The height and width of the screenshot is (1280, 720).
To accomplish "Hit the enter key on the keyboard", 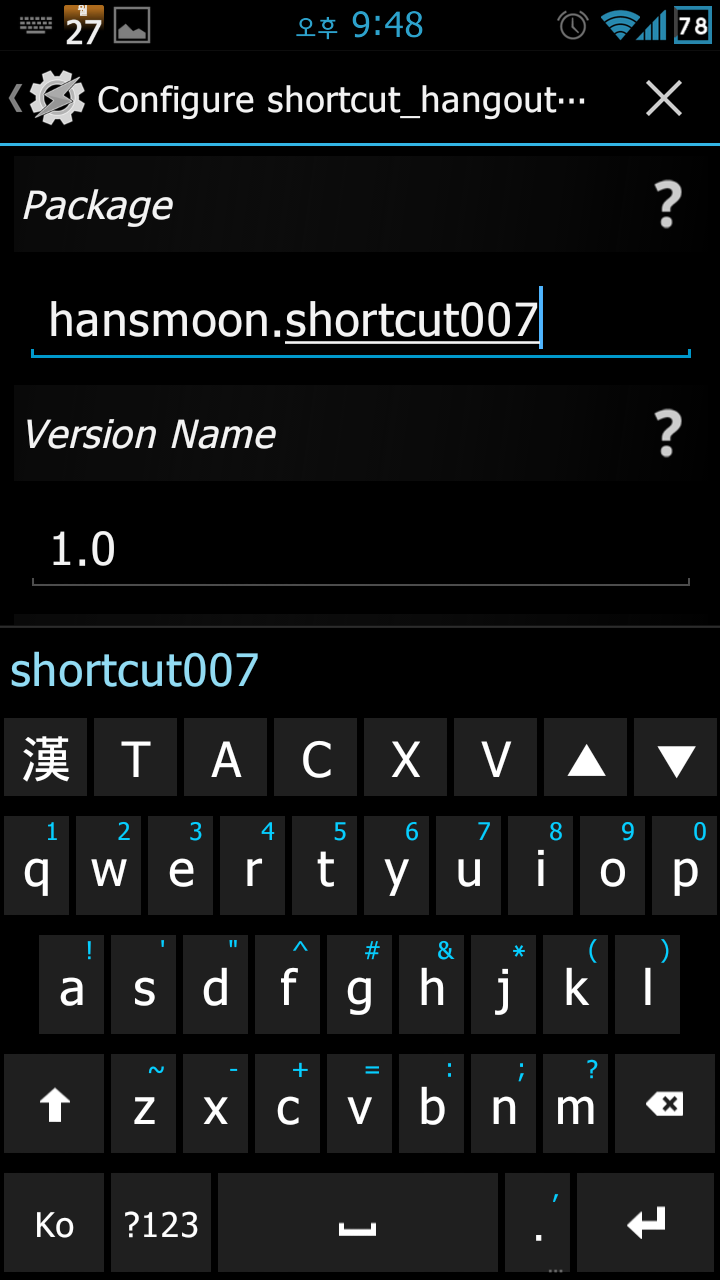I will tap(646, 1223).
